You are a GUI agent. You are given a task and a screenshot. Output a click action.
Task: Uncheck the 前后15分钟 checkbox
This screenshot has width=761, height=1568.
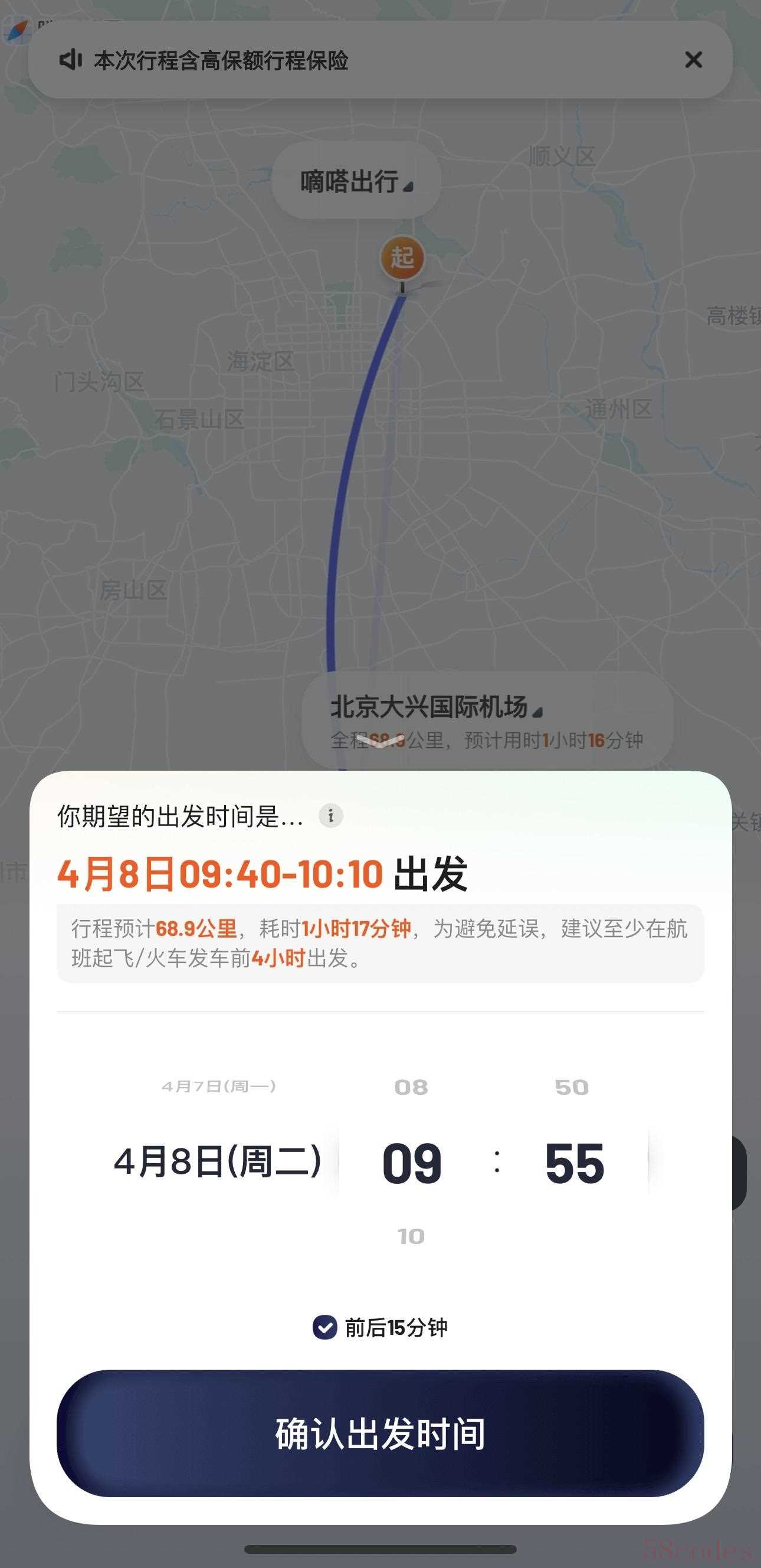pyautogui.click(x=325, y=1327)
